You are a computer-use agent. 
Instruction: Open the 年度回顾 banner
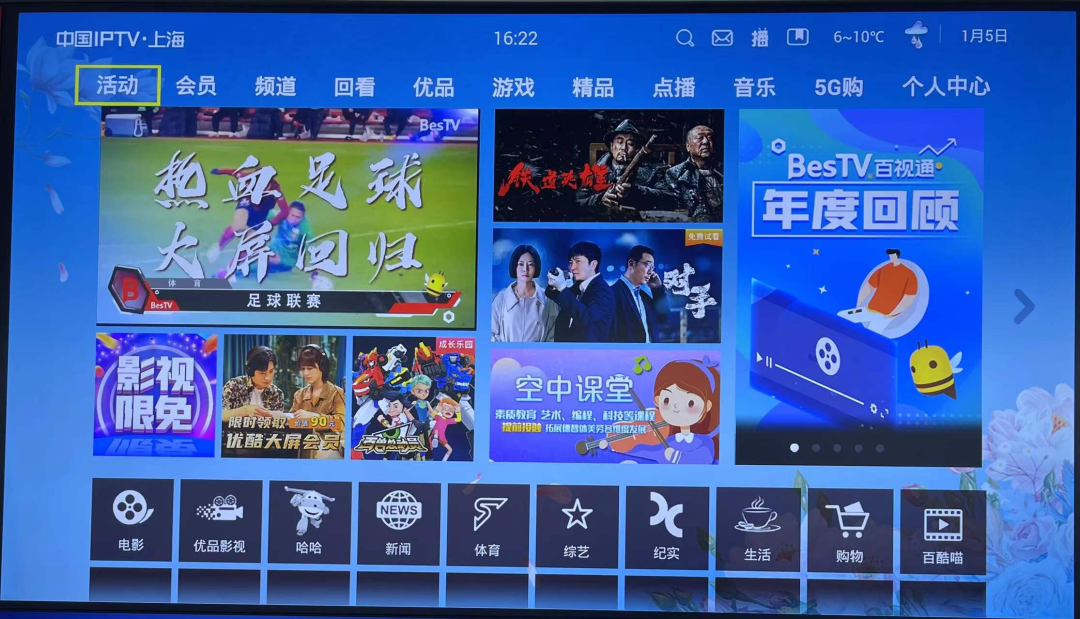click(859, 287)
